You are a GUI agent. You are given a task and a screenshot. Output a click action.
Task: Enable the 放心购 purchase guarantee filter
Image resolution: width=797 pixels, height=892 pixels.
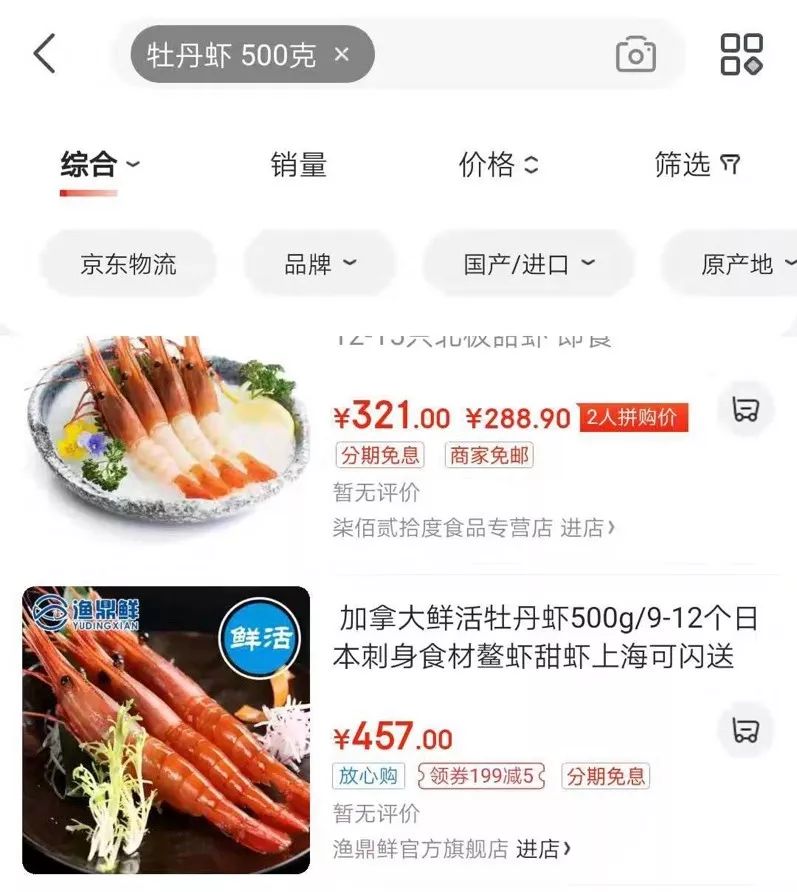368,776
